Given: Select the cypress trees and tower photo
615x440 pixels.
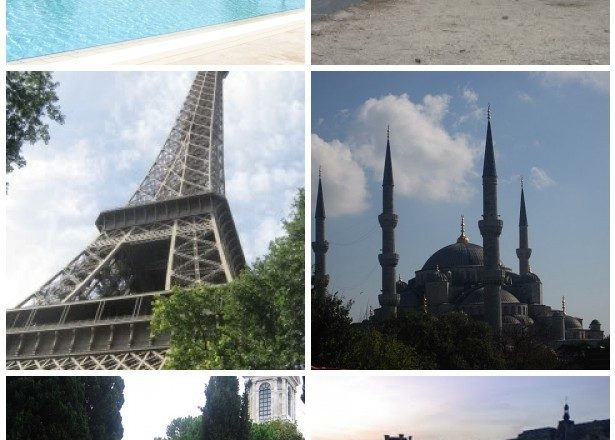Looking at the screenshot, I should 155,408.
